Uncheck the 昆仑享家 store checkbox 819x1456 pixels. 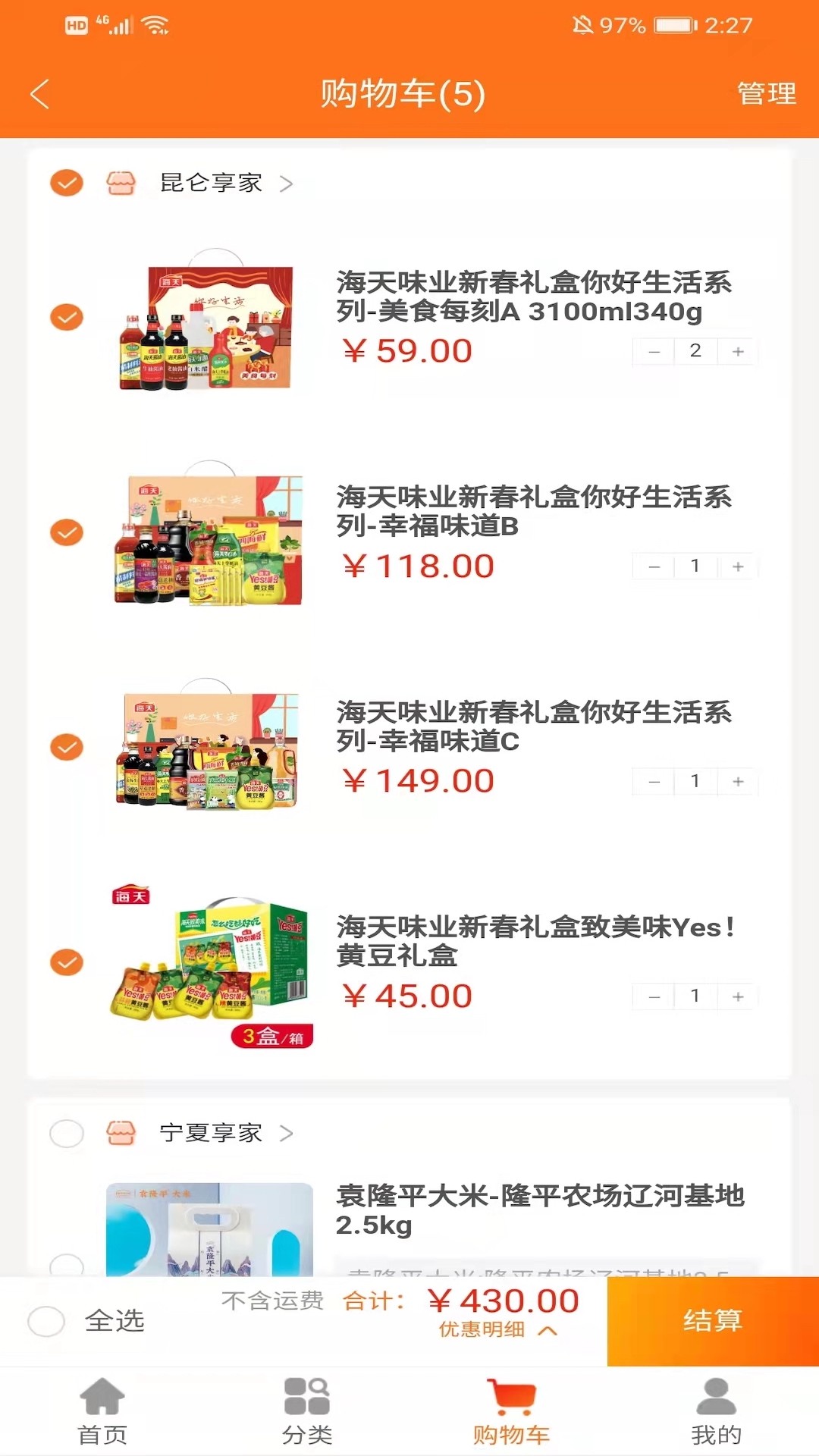coord(67,182)
